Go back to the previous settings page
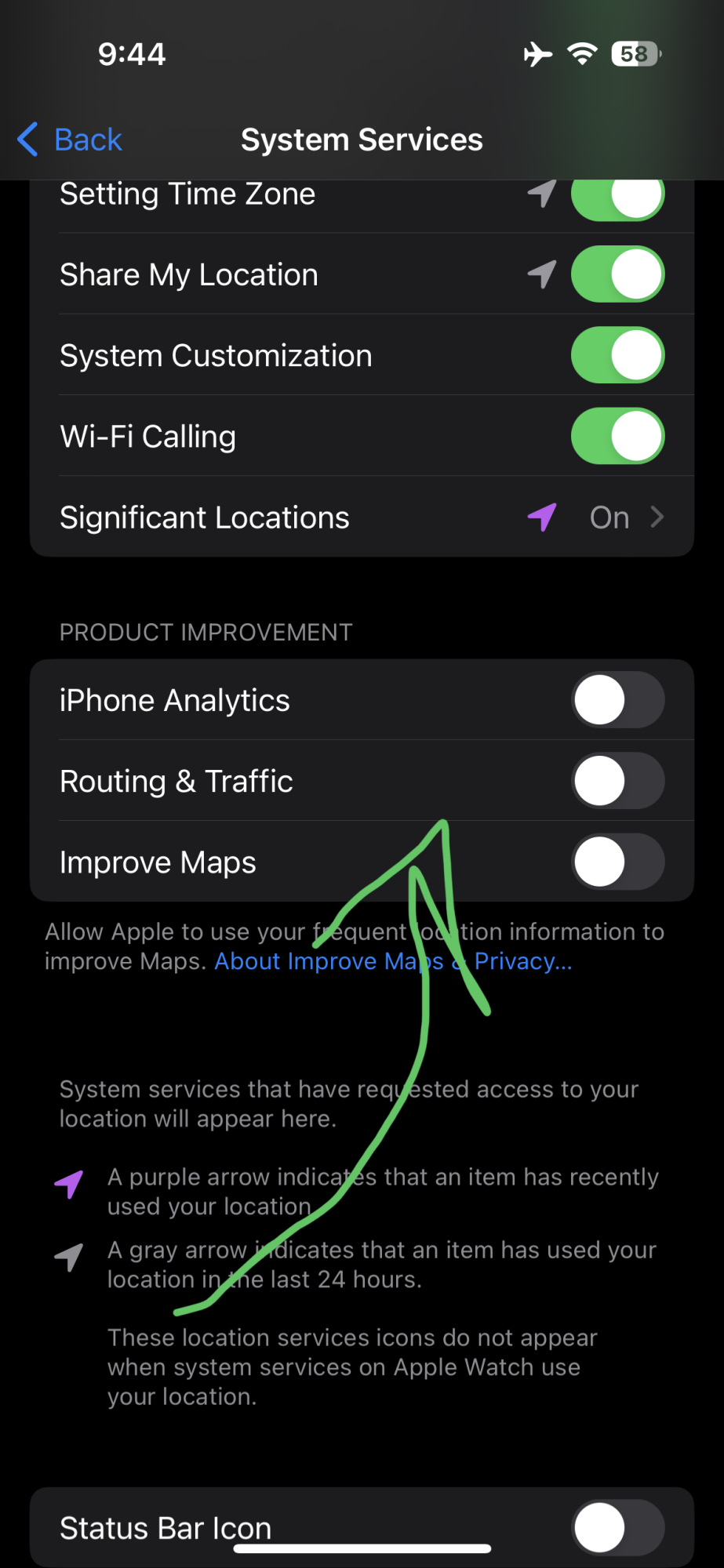This screenshot has width=724, height=1568. click(71, 140)
